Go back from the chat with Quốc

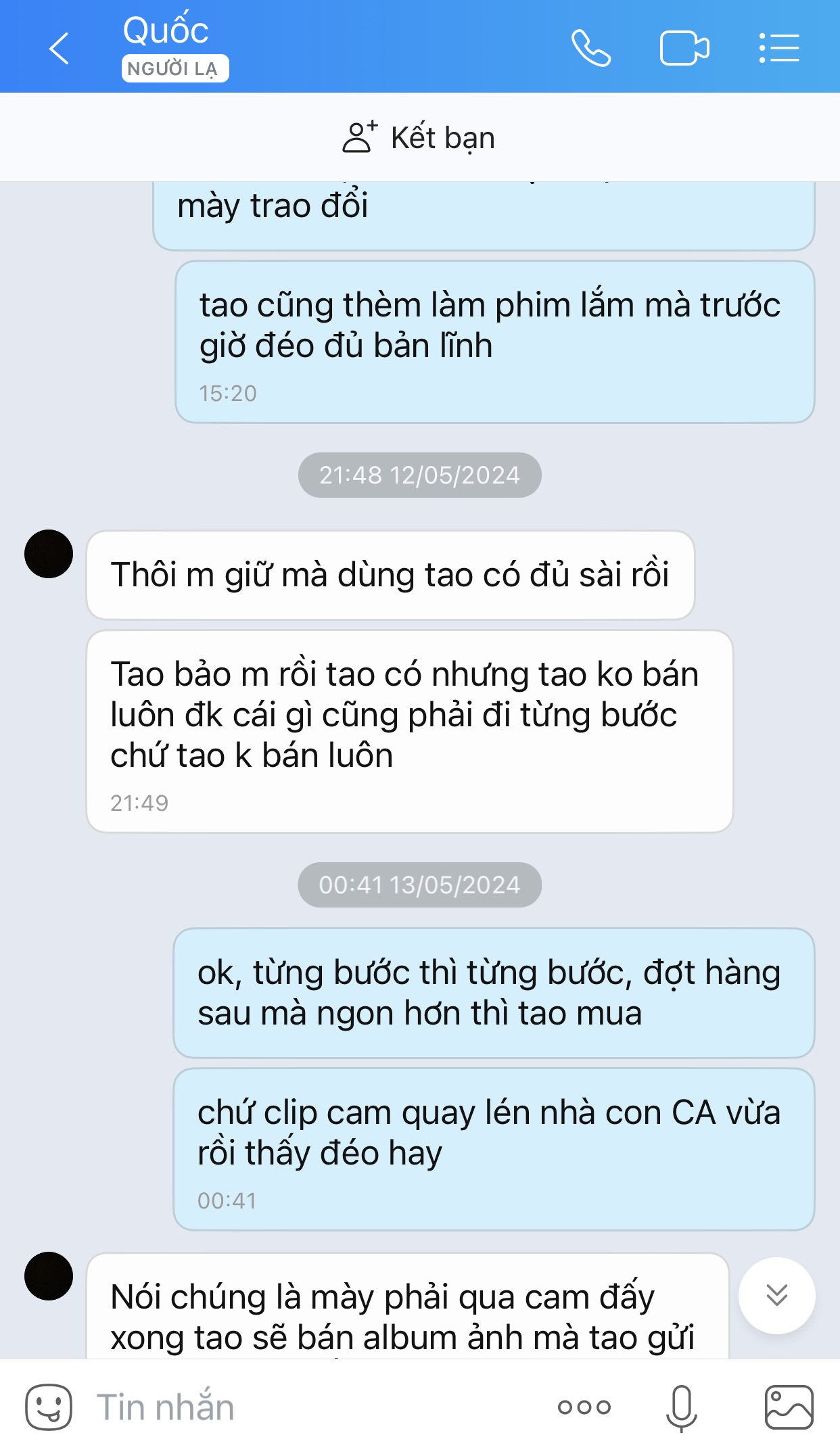point(60,49)
